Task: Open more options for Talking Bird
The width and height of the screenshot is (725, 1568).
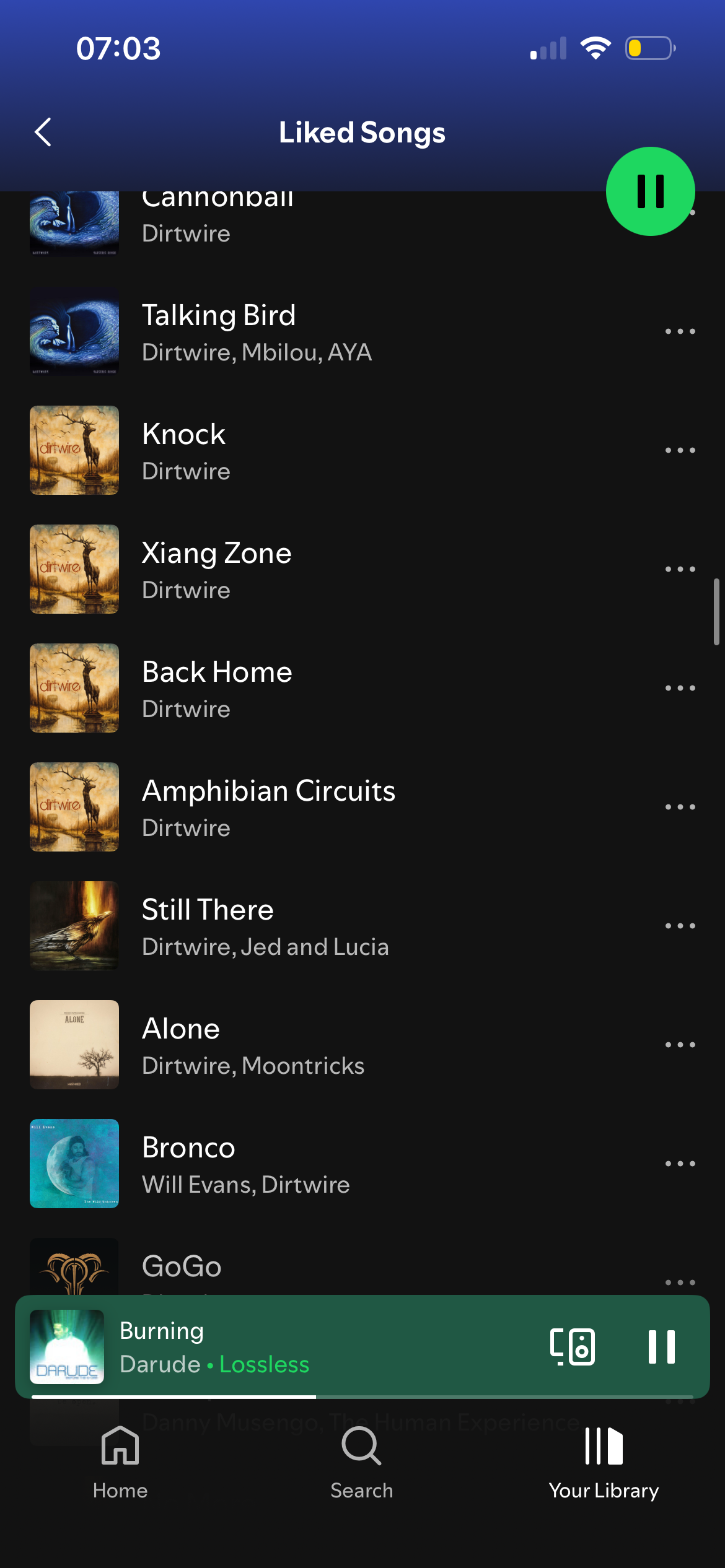Action: [680, 332]
